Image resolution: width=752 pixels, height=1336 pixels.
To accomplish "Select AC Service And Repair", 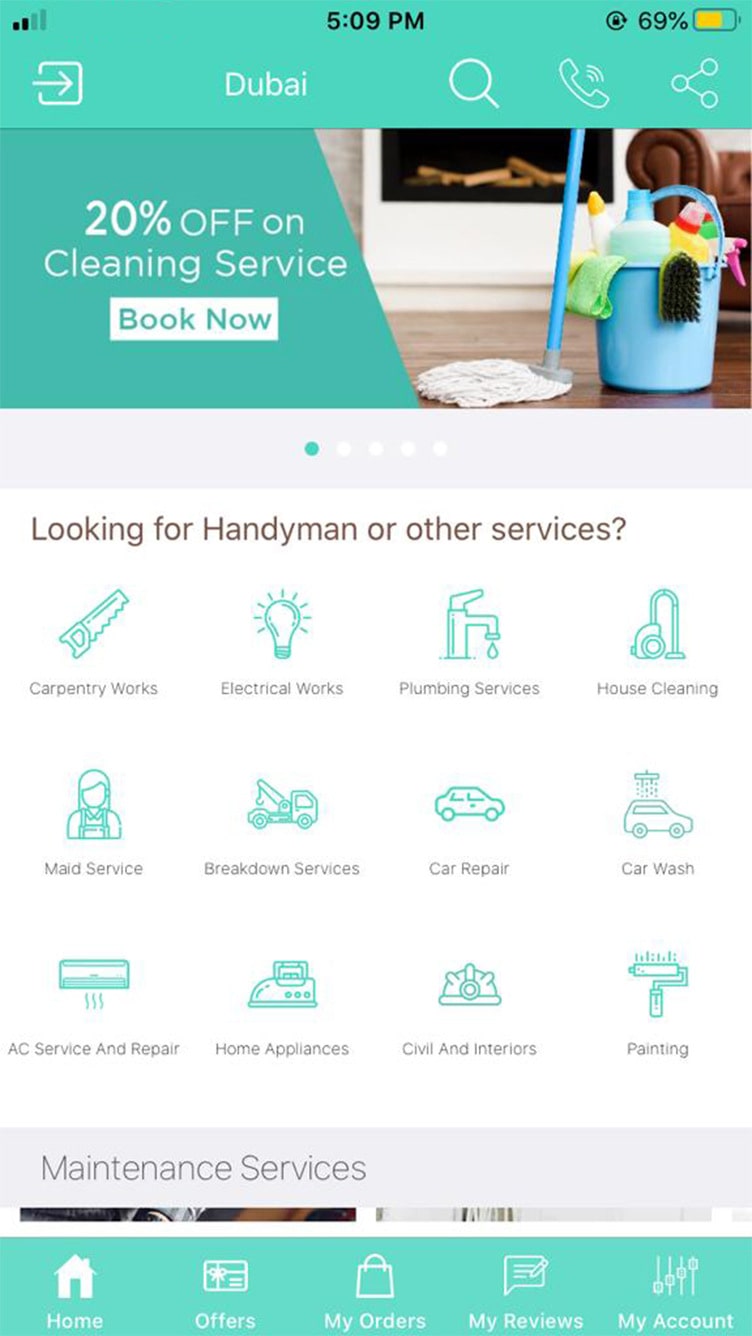I will click(x=94, y=1001).
